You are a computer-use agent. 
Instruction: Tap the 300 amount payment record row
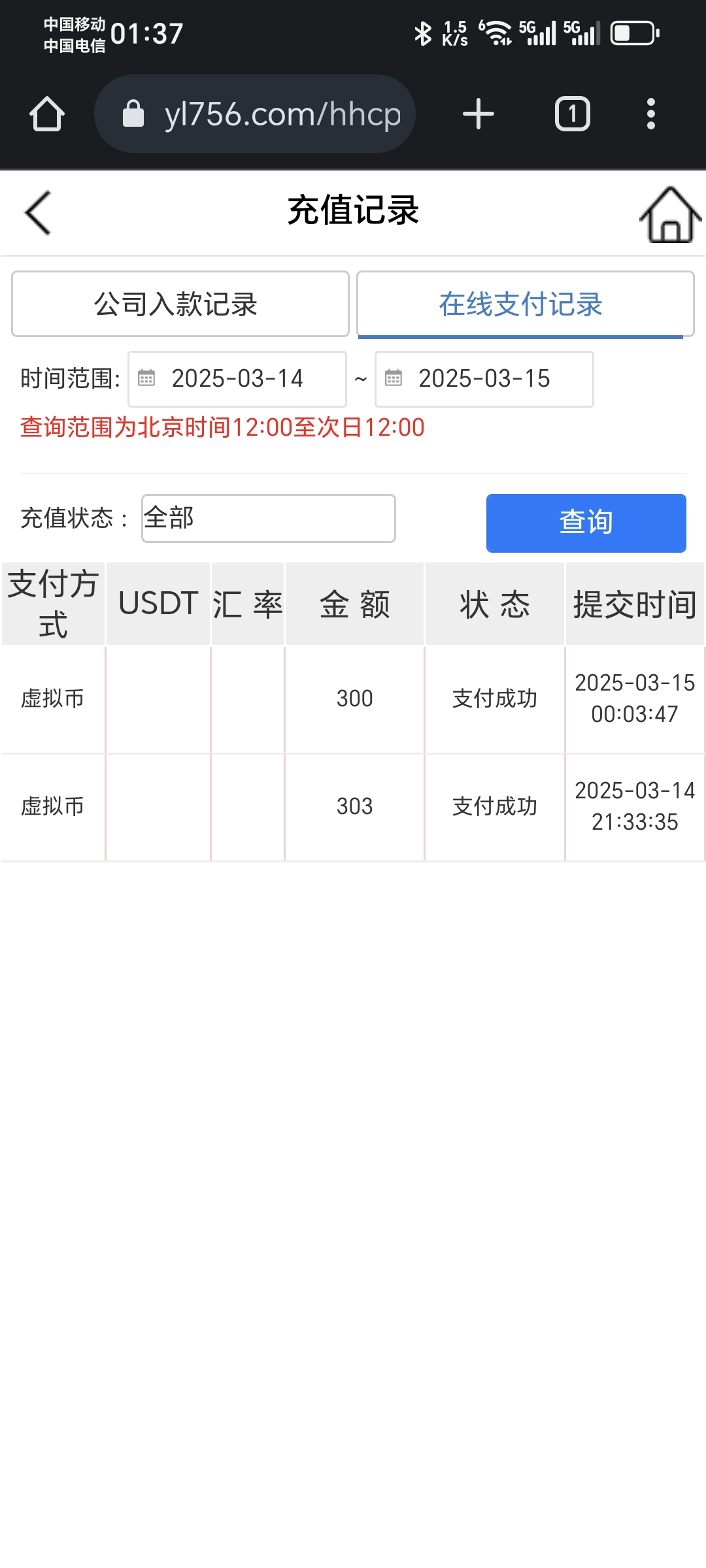click(x=353, y=699)
